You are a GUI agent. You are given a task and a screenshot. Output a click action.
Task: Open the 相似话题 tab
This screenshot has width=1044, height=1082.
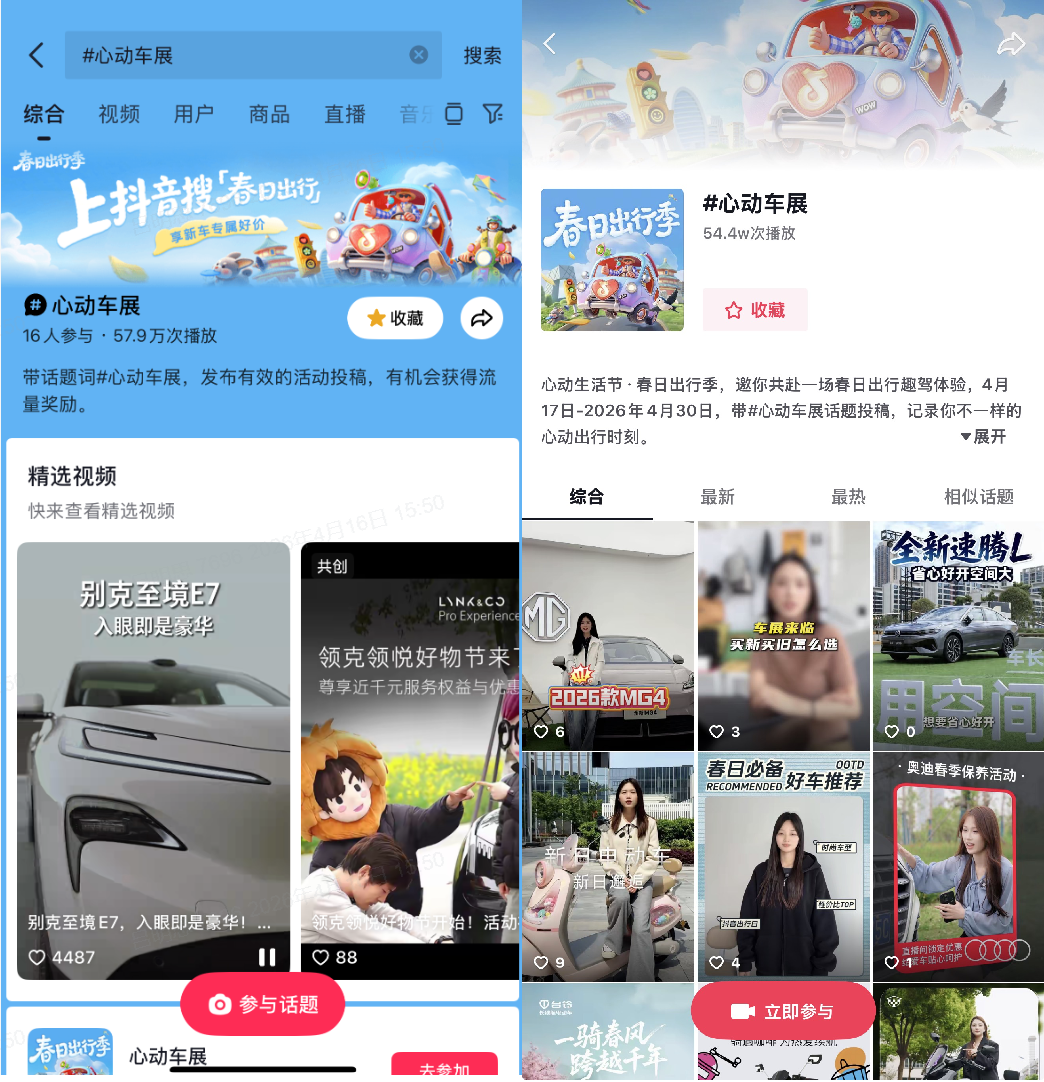point(978,497)
